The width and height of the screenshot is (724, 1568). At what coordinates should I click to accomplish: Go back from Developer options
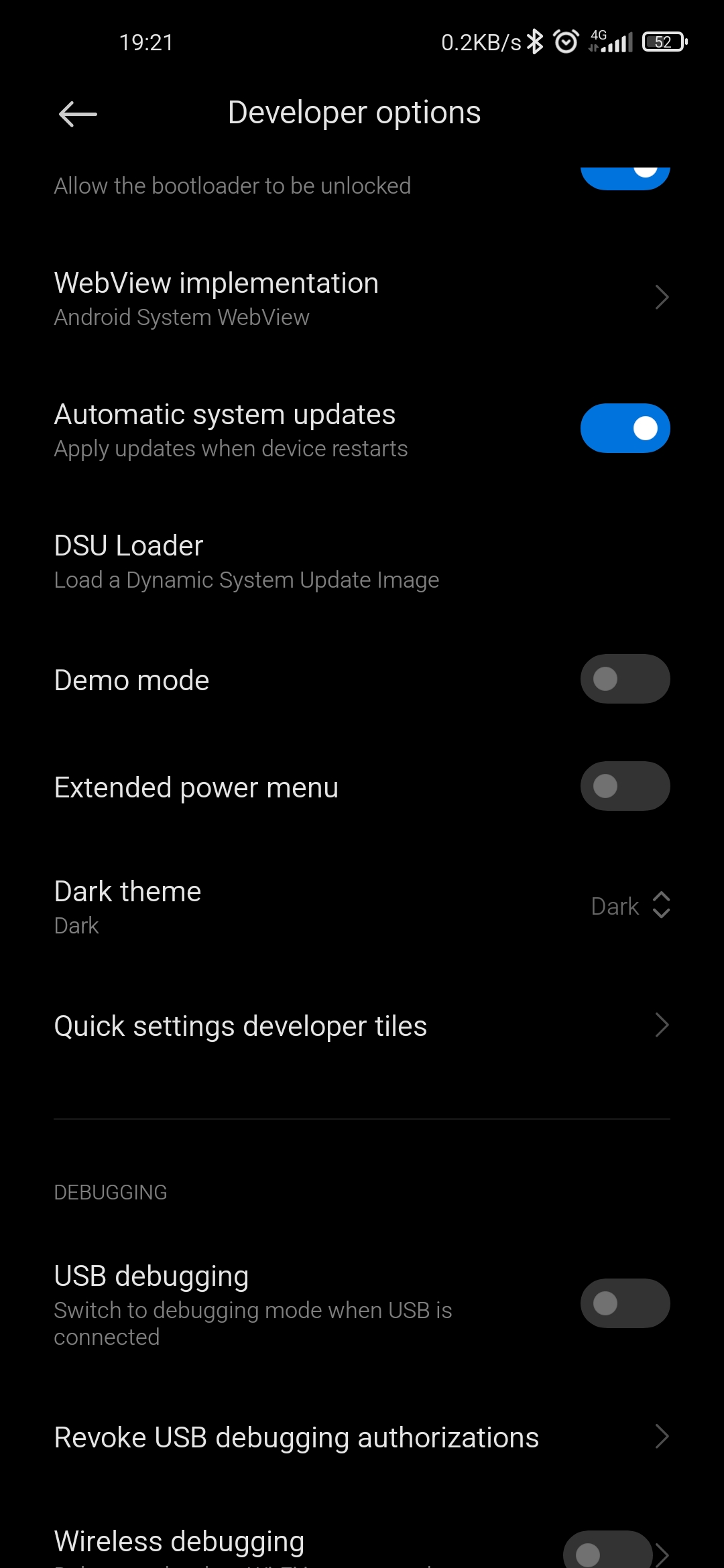click(78, 114)
